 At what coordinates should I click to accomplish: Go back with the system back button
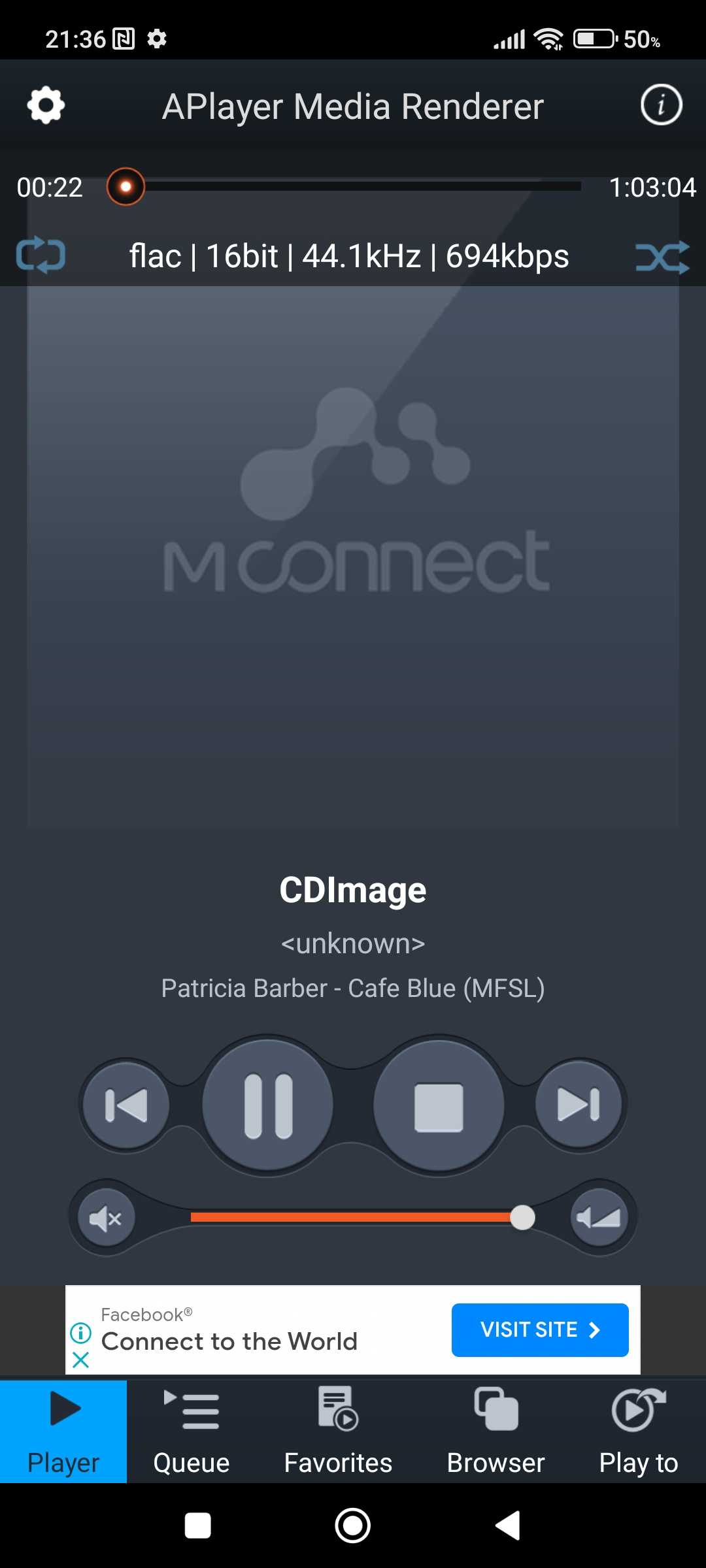point(508,1526)
